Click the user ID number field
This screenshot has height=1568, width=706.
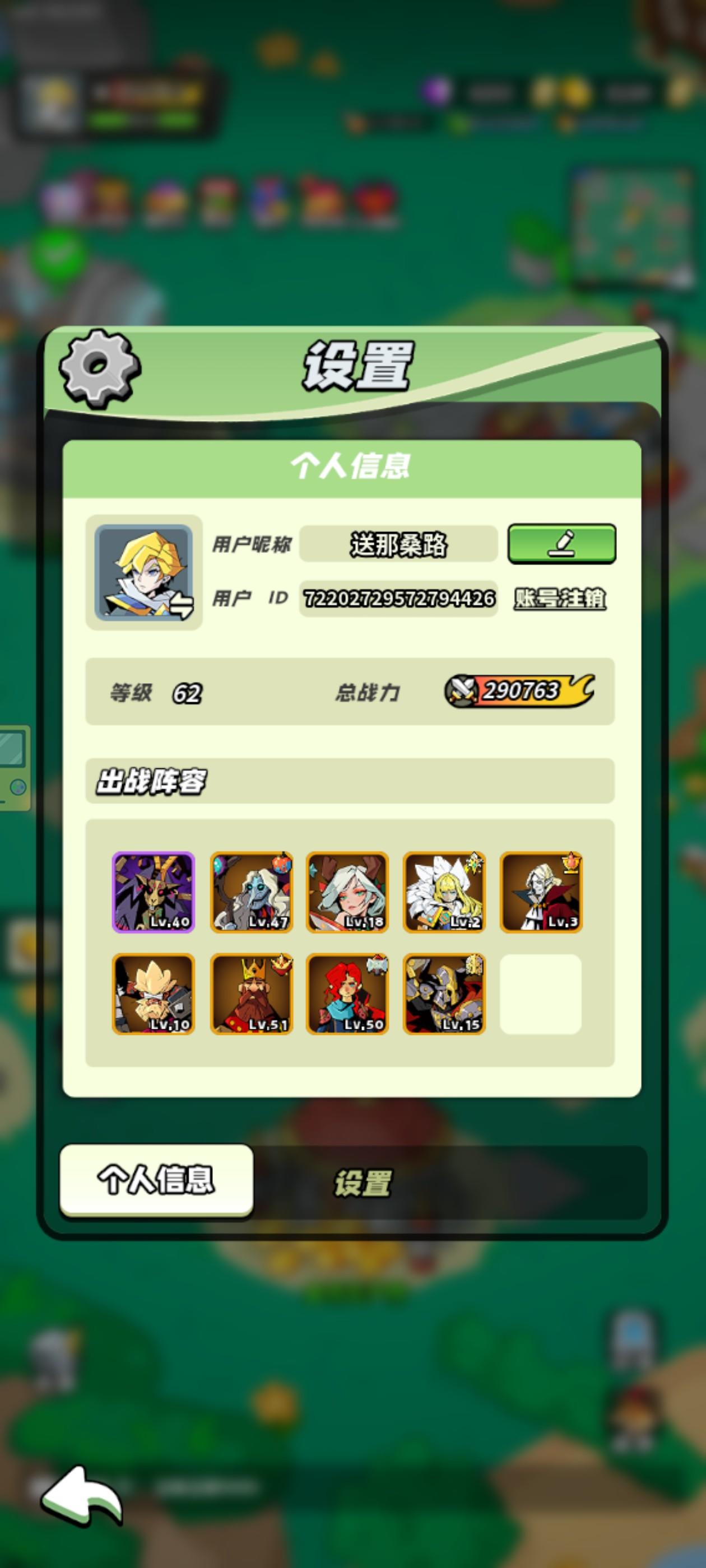[399, 599]
